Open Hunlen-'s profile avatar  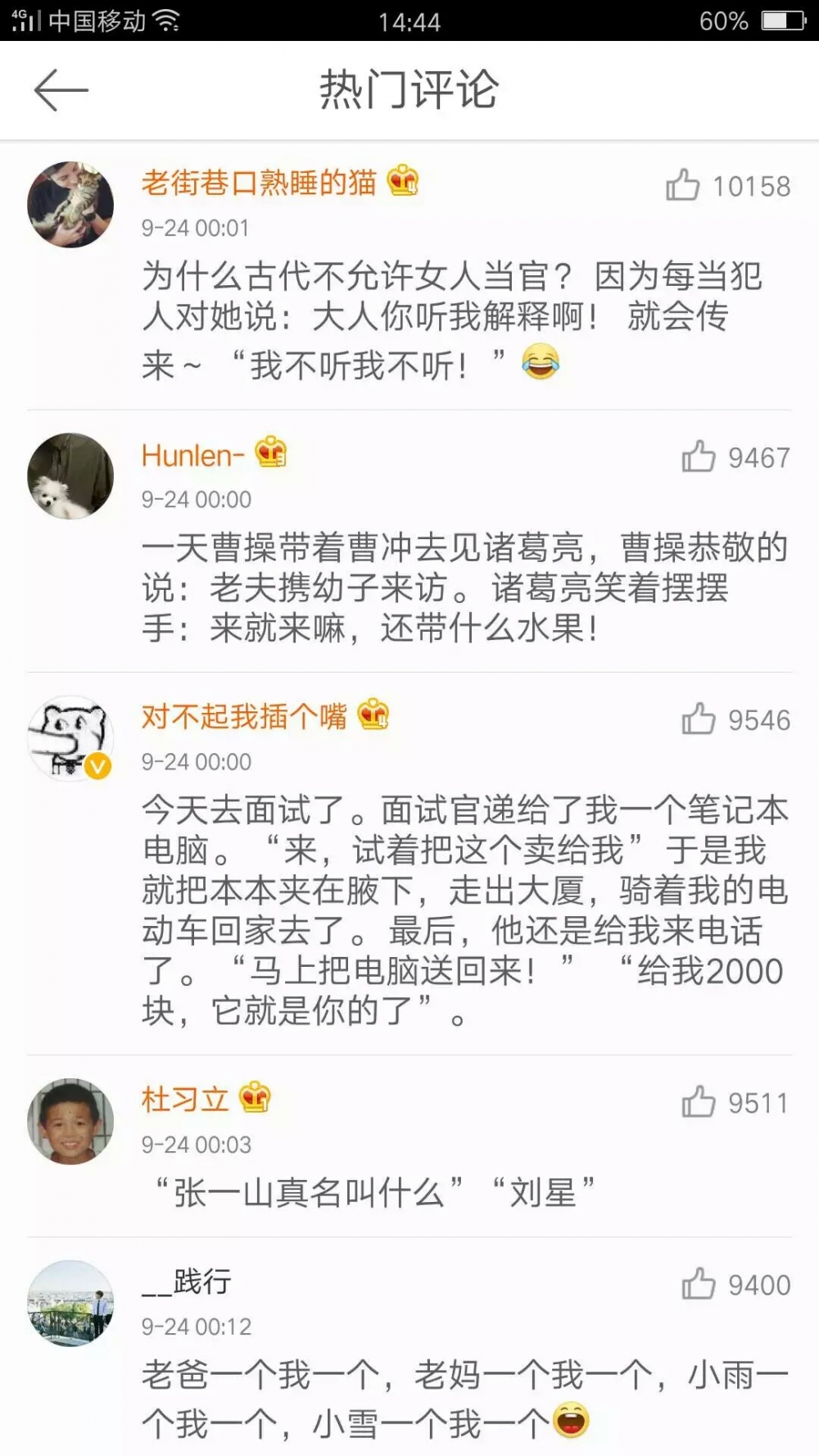point(70,476)
